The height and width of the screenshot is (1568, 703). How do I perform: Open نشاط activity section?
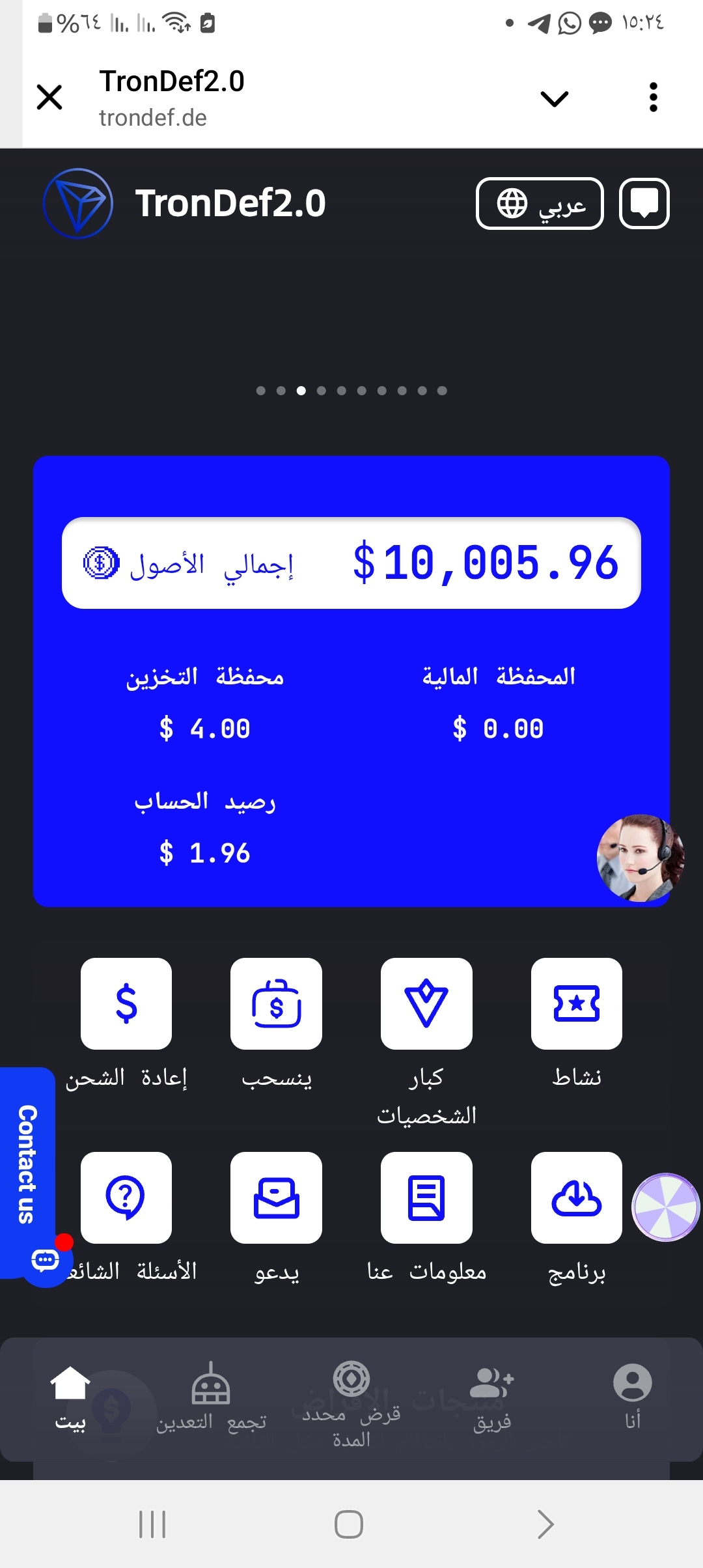(576, 1003)
